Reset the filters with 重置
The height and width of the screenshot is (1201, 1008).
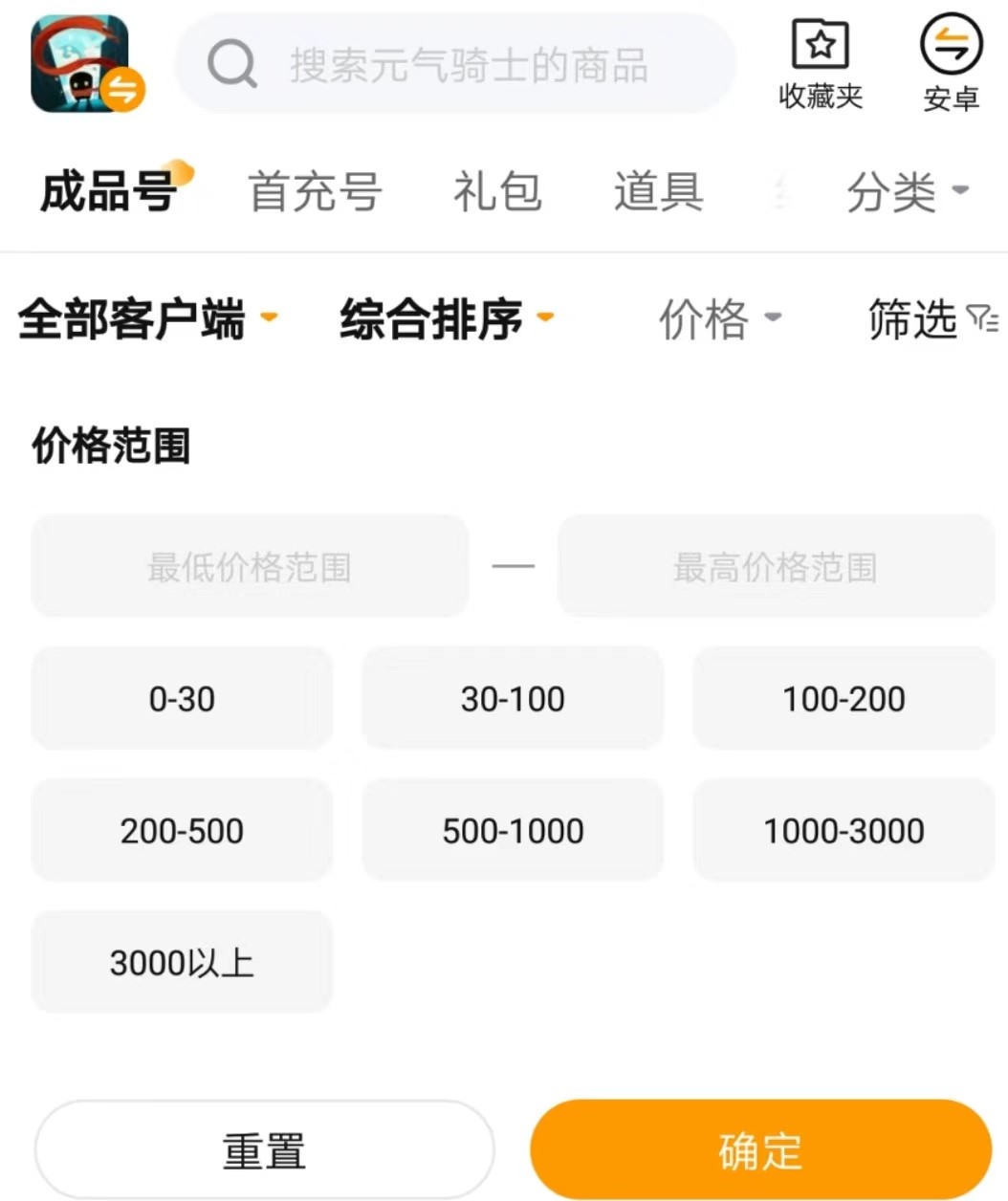264,1149
